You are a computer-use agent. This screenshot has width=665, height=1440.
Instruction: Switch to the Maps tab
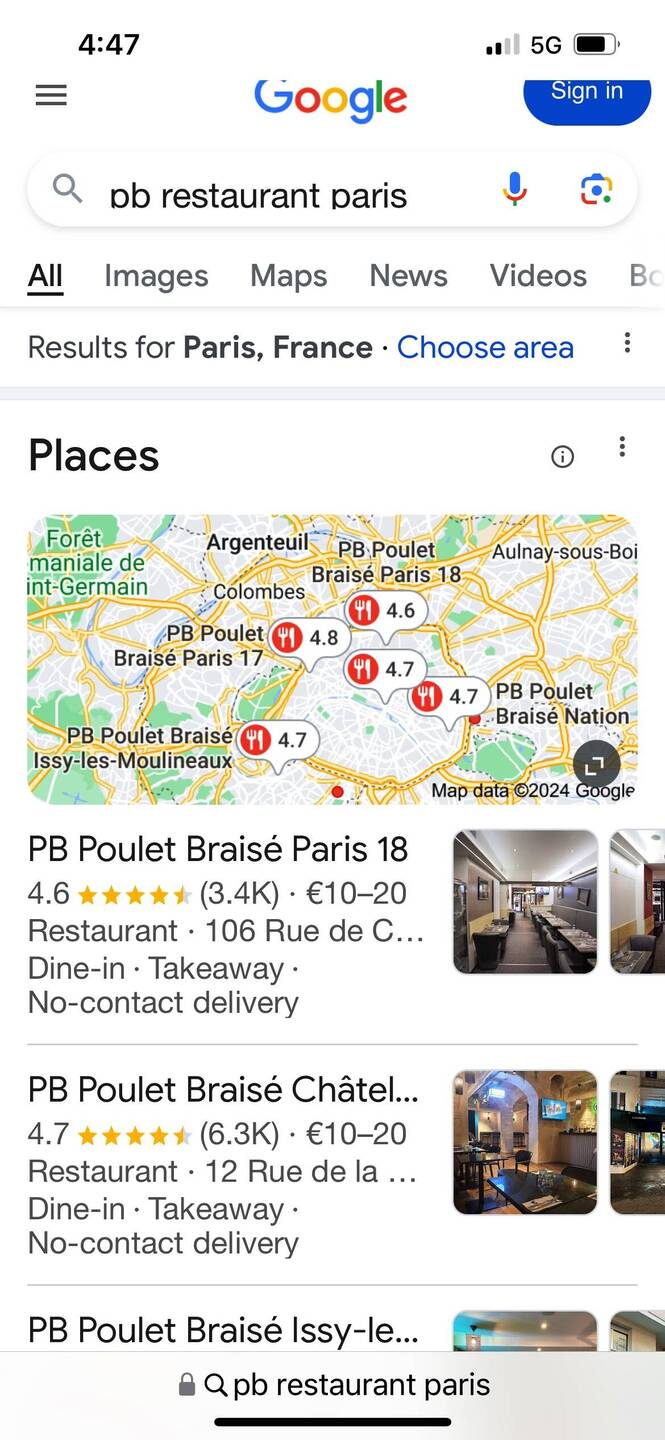pos(288,275)
